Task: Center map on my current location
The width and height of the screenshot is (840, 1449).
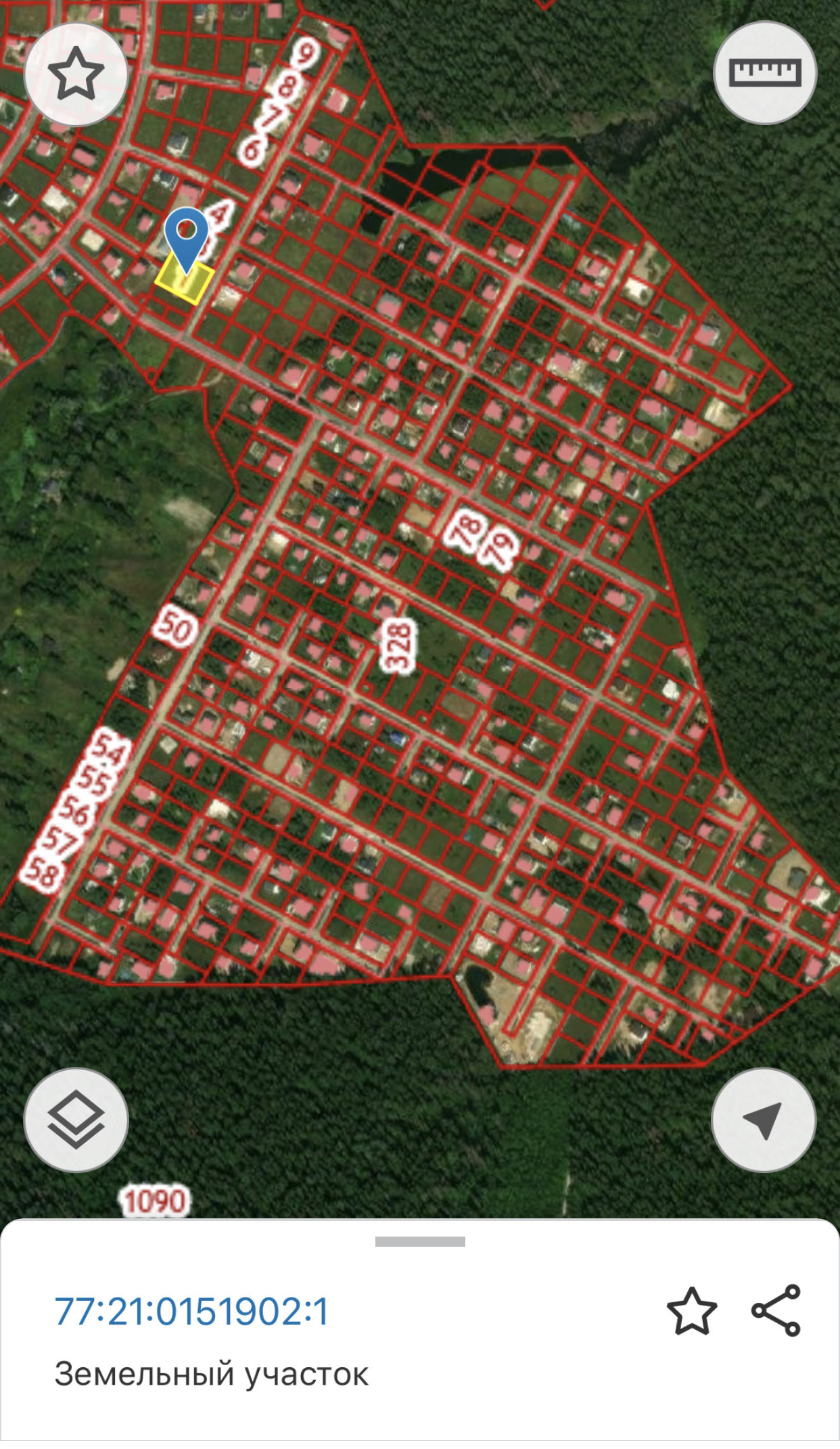Action: (x=764, y=1120)
